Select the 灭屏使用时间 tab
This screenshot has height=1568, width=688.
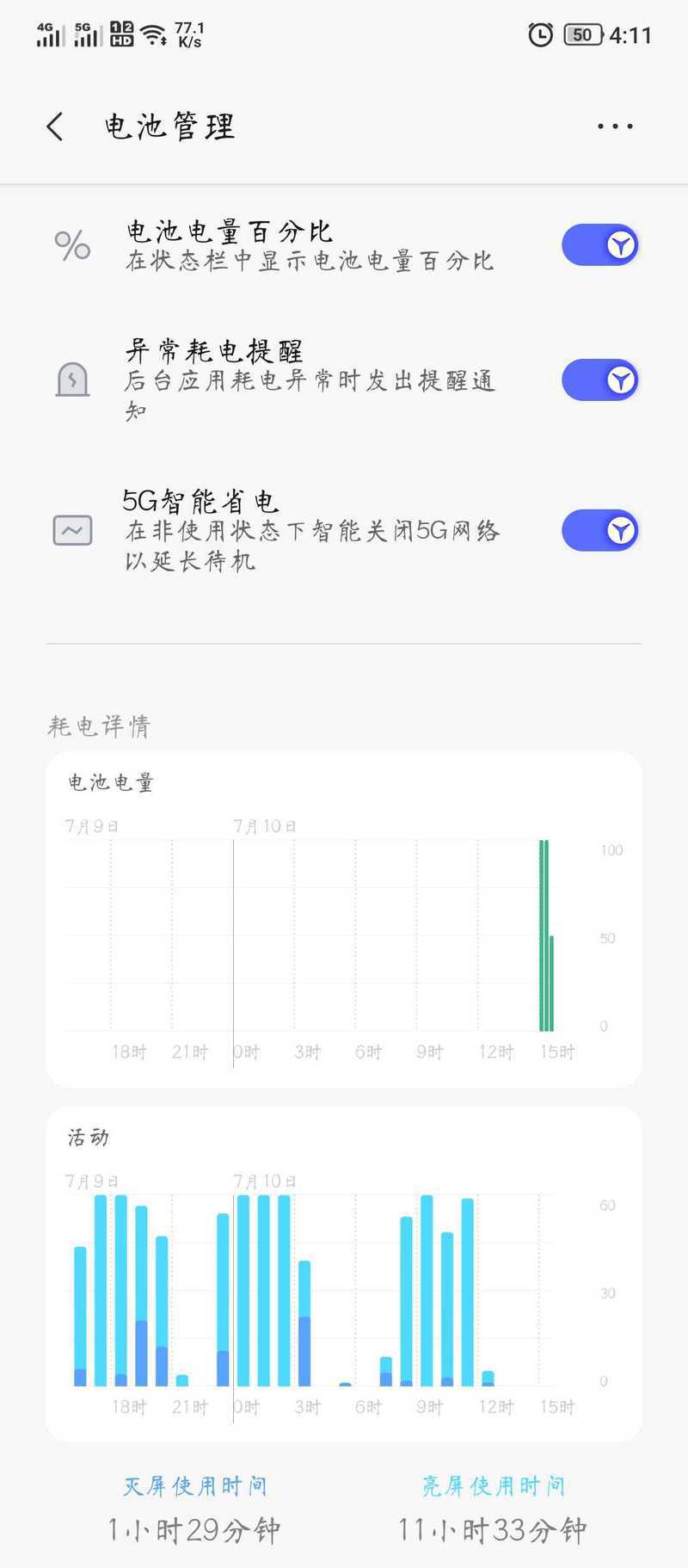(195, 1485)
